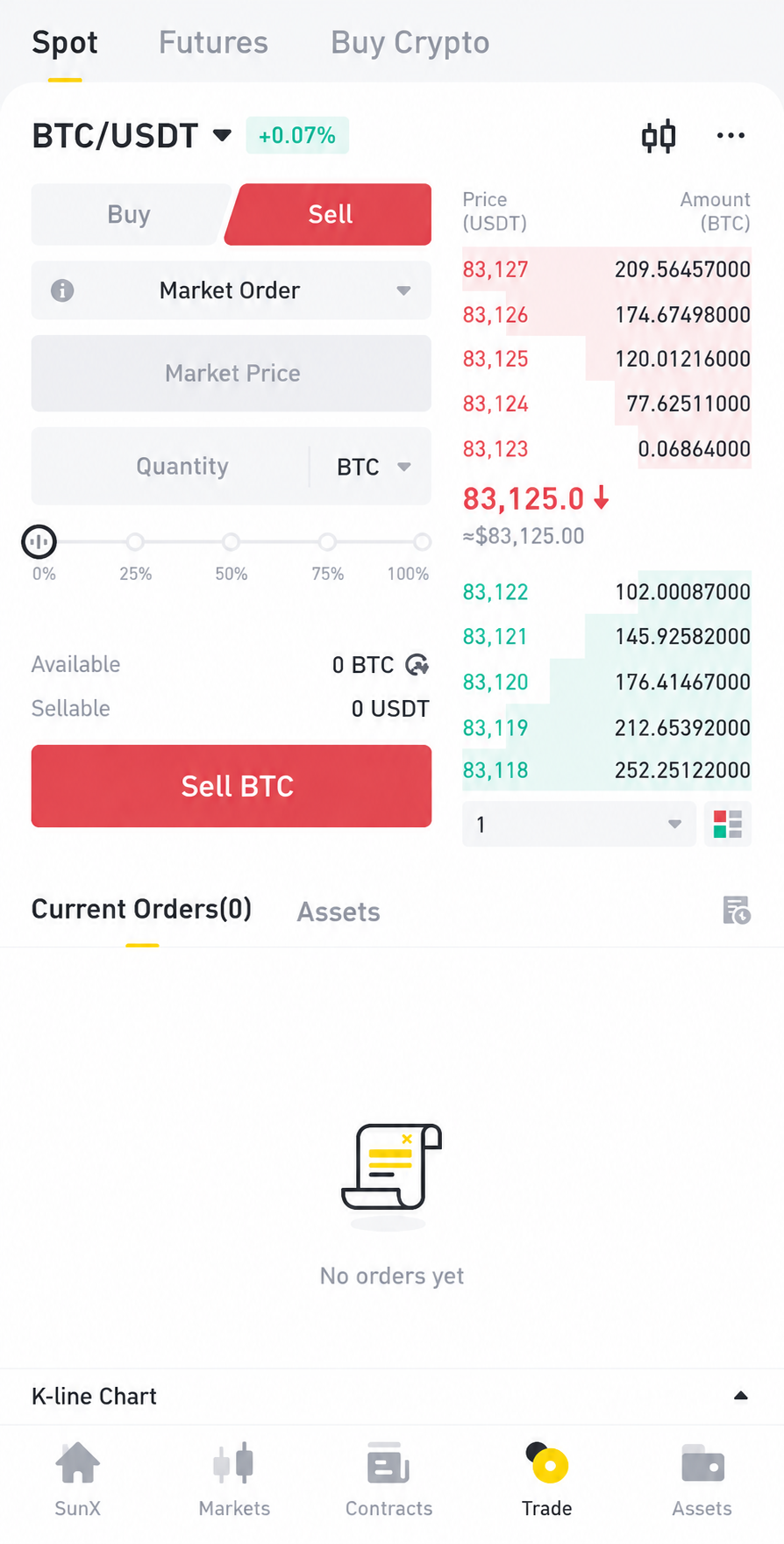Screen dimensions: 784x1544
Task: Expand the Market Order type dropdown
Action: tap(232, 290)
